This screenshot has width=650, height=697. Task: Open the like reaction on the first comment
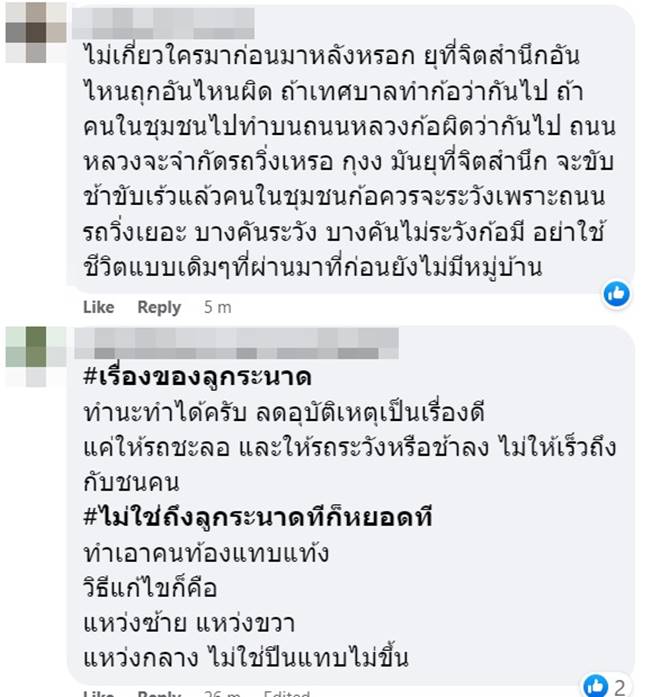[616, 293]
